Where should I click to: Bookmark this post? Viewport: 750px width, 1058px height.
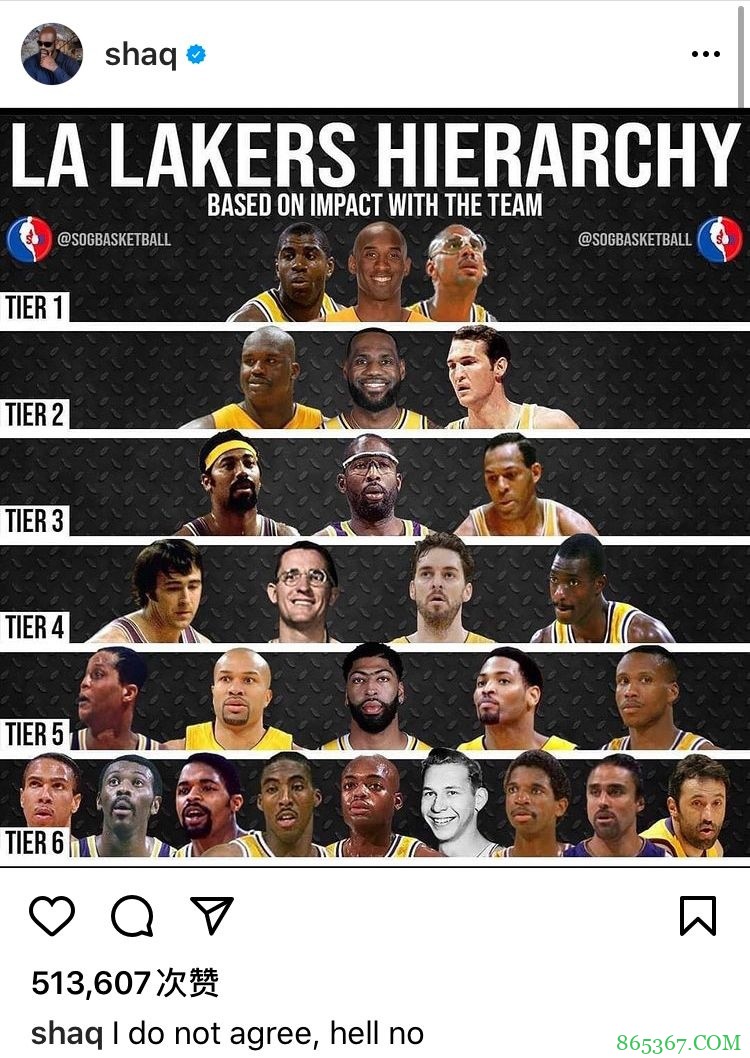point(697,914)
